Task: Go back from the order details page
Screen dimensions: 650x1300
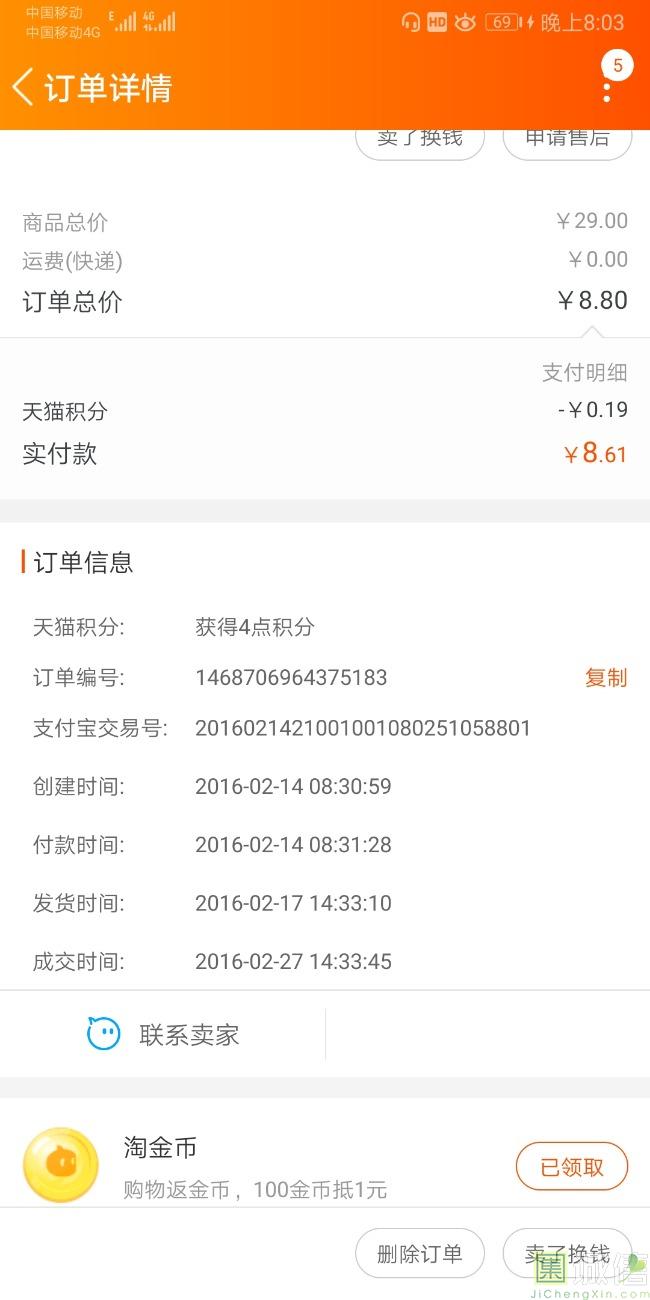Action: pyautogui.click(x=24, y=87)
